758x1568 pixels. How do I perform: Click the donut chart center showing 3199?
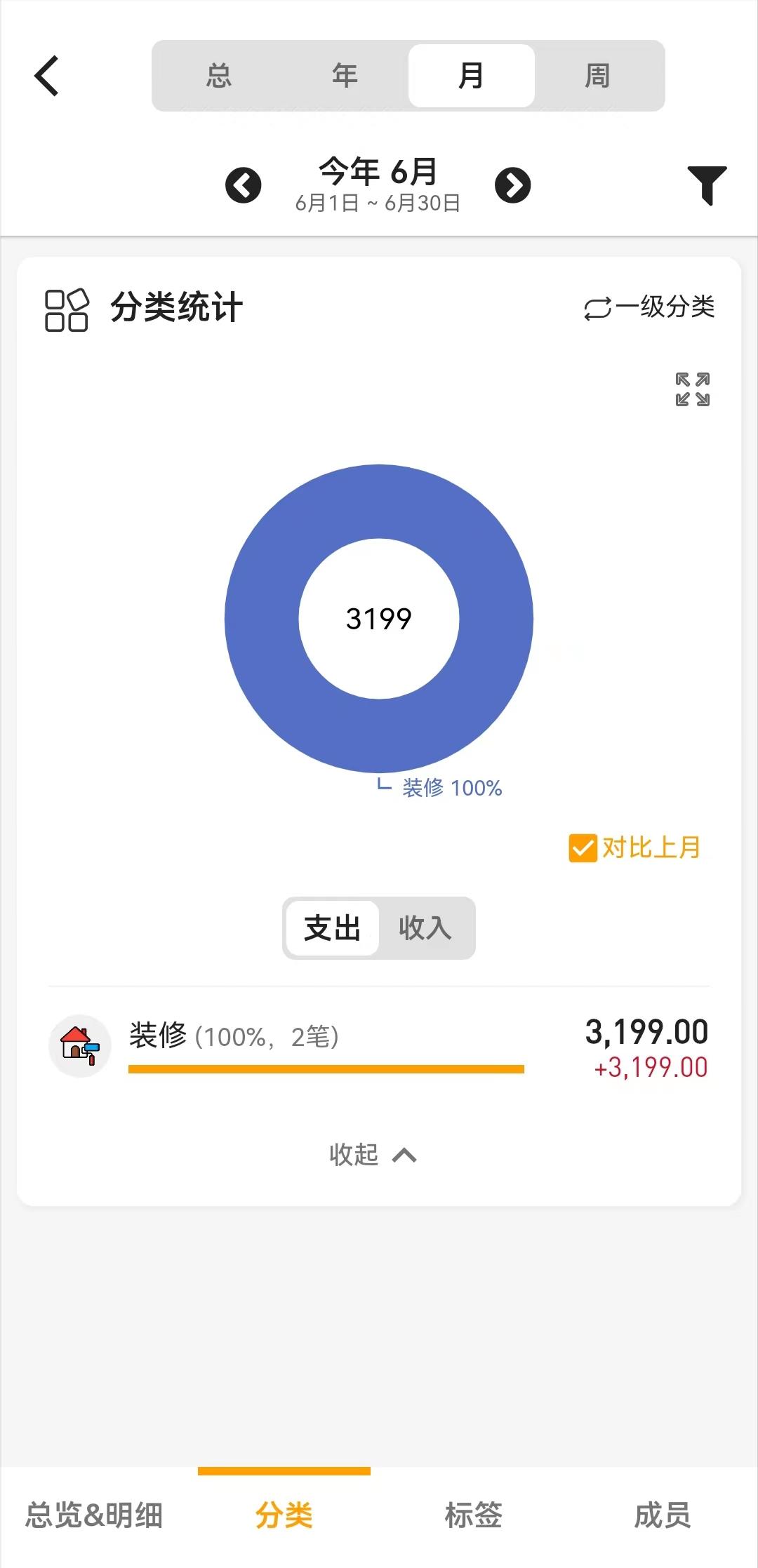pyautogui.click(x=379, y=618)
